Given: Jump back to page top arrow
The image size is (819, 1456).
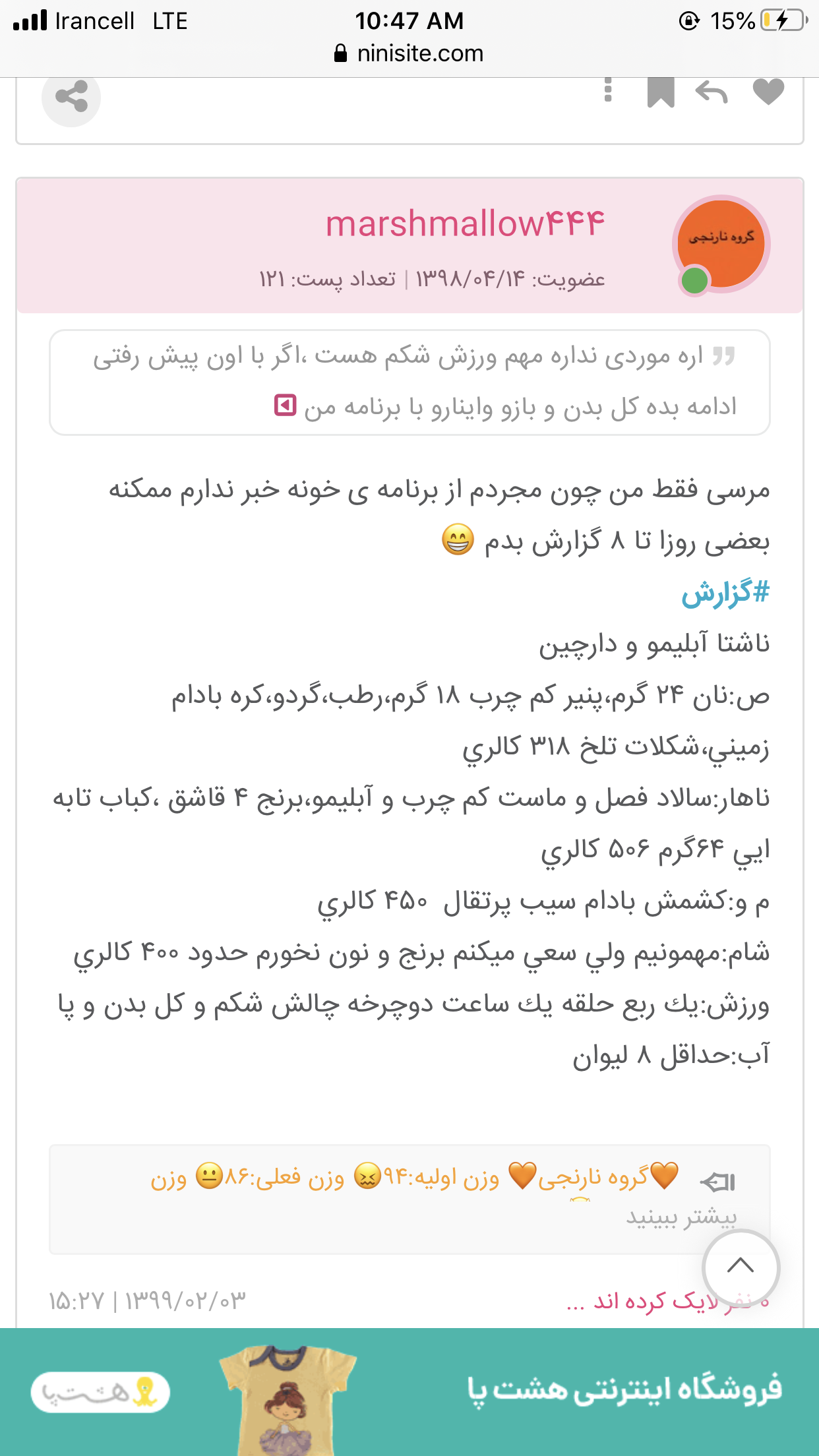Looking at the screenshot, I should (x=741, y=1266).
